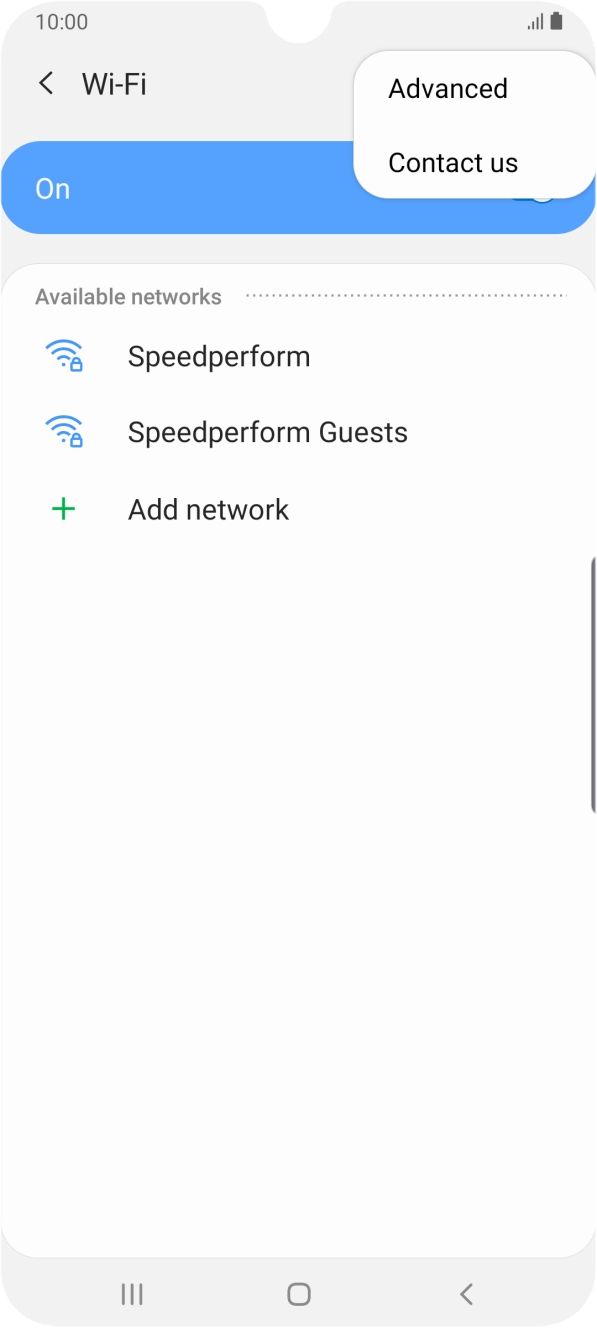Go back from Wi-Fi screen

(46, 84)
